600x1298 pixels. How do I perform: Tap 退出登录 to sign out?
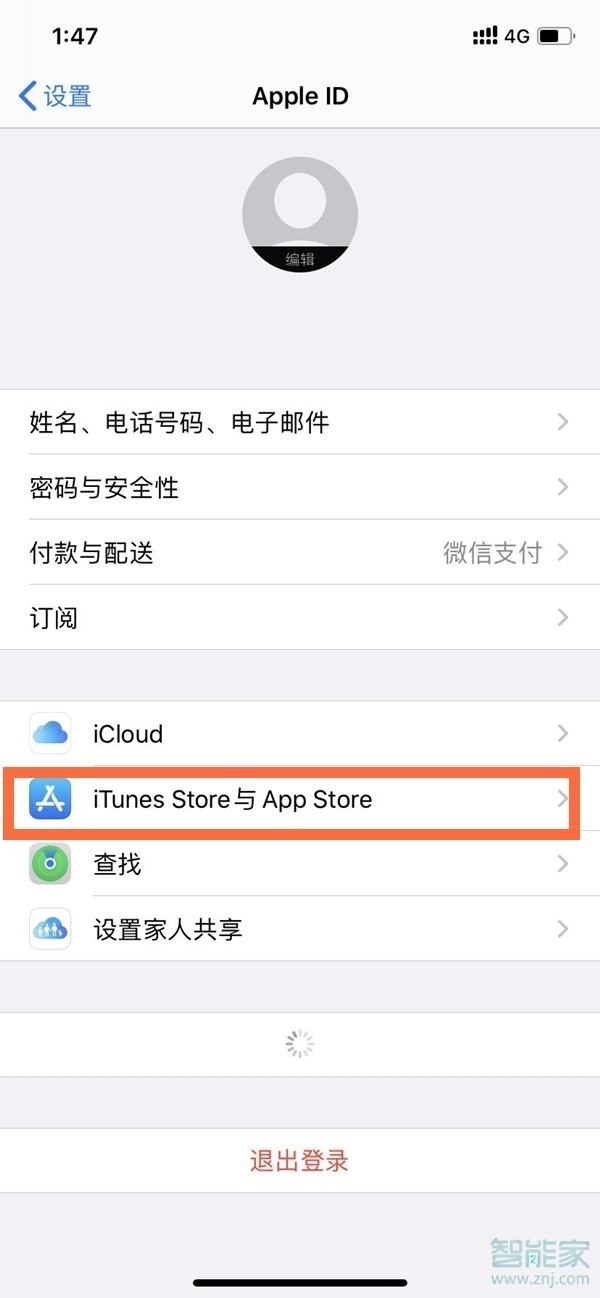[x=299, y=1161]
